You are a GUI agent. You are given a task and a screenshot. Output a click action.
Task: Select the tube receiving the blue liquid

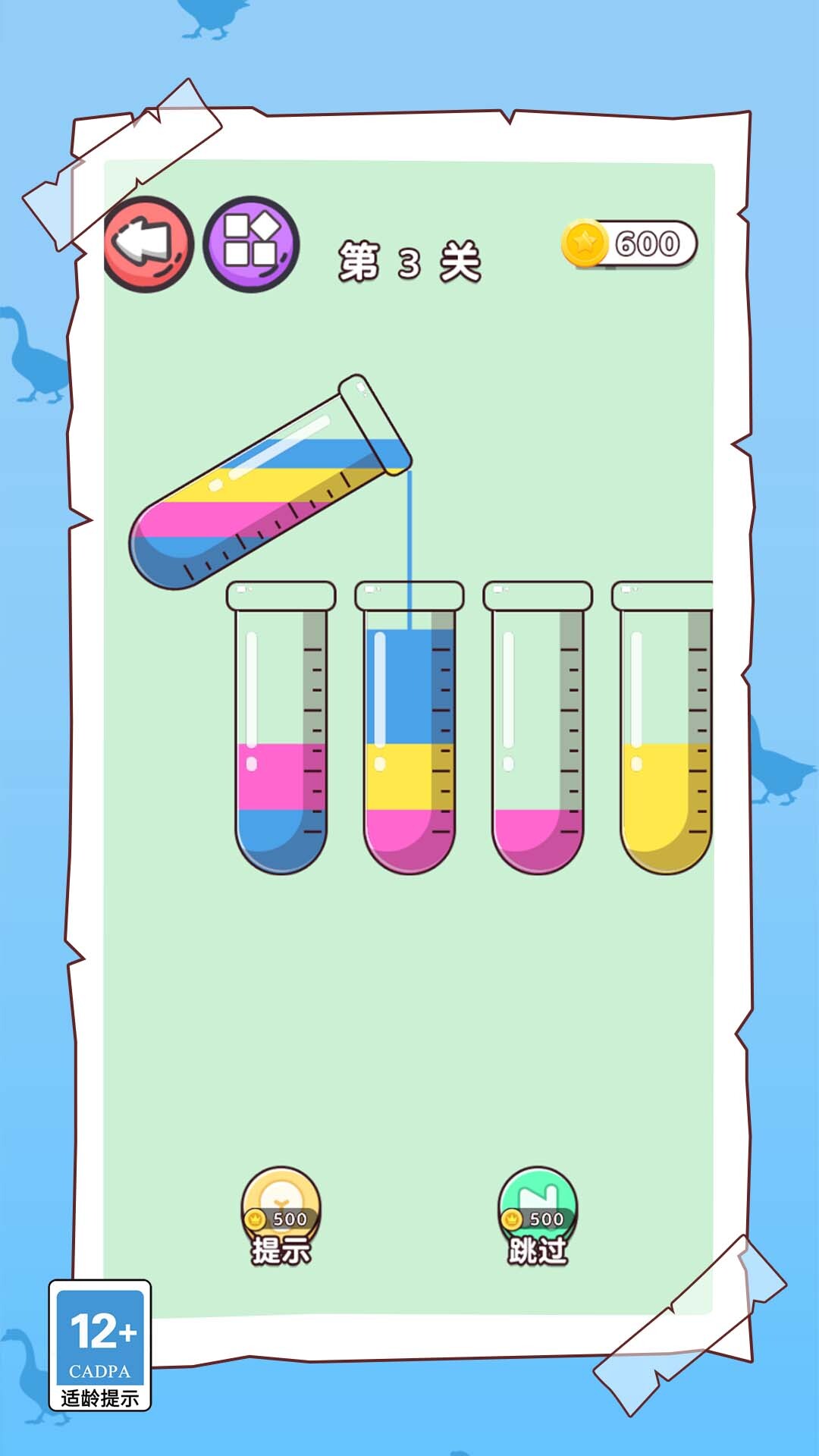(x=409, y=728)
